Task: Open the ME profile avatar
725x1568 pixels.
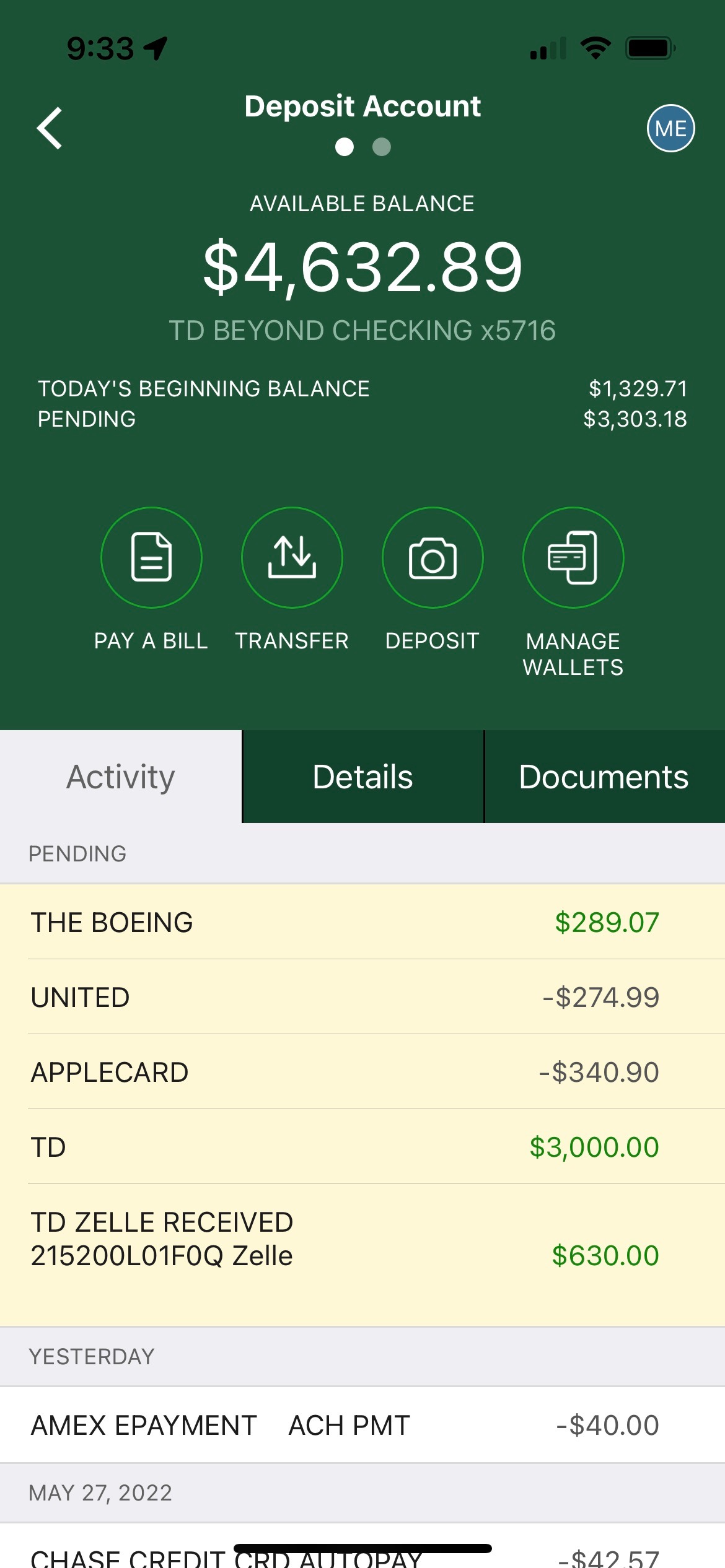Action: coord(670,128)
